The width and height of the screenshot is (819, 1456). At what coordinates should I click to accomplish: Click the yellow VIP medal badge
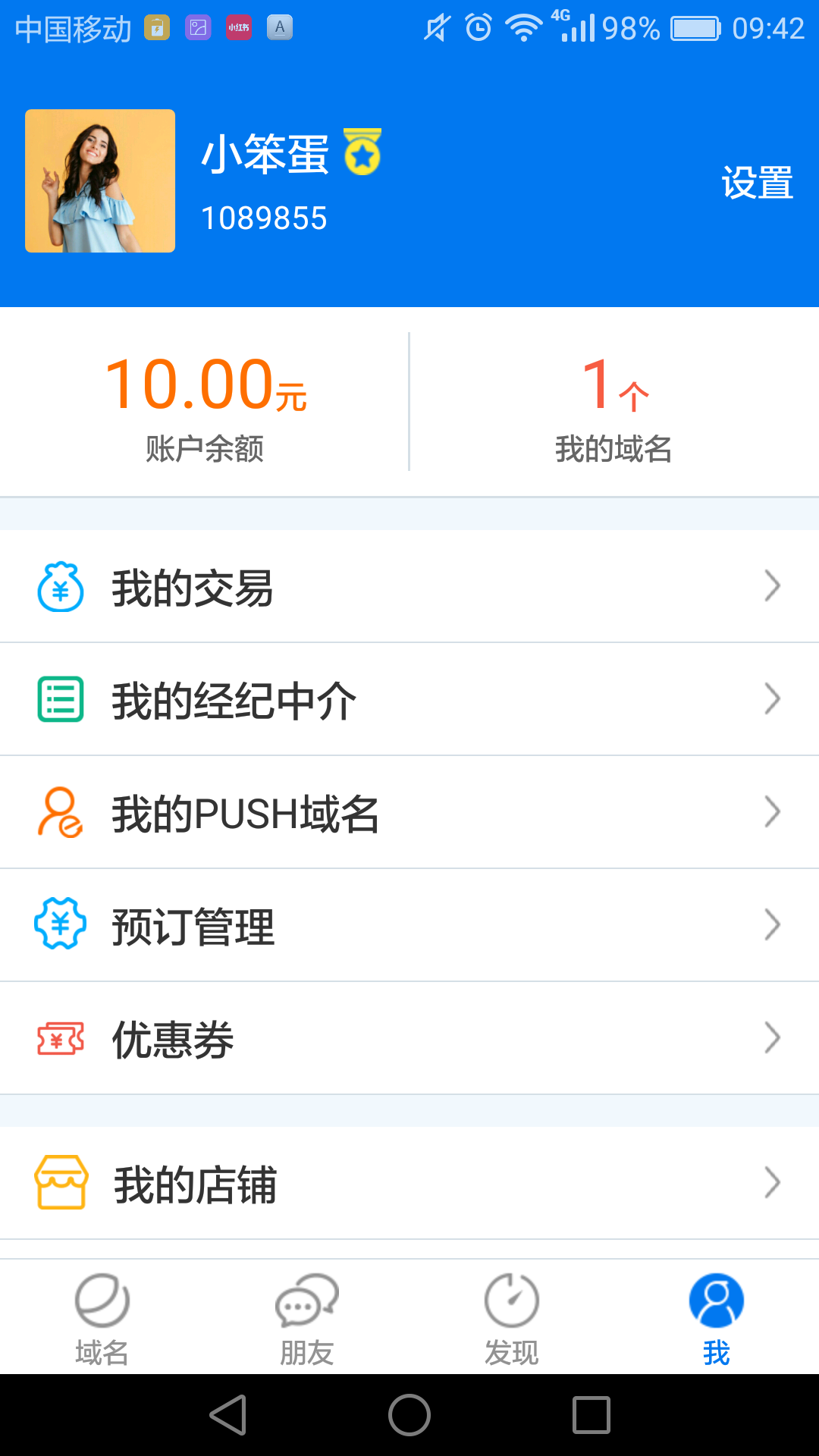coord(364,153)
